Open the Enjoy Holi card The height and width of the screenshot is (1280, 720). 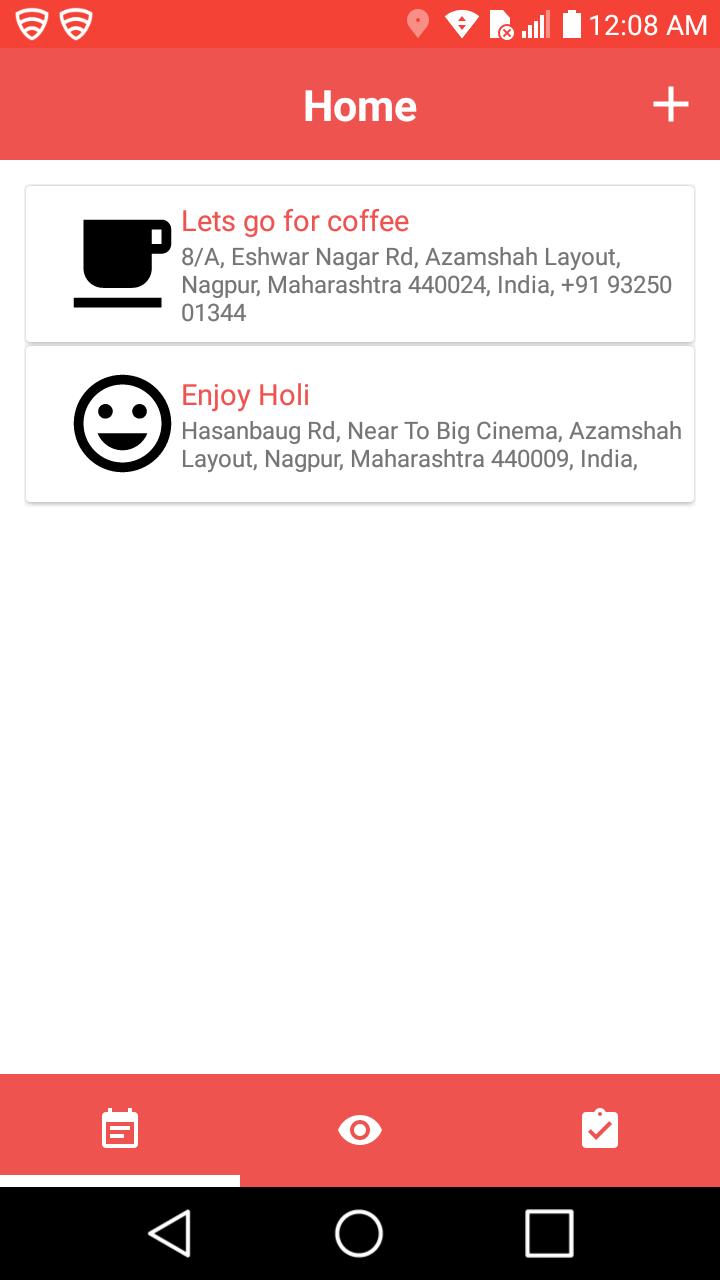(x=360, y=424)
